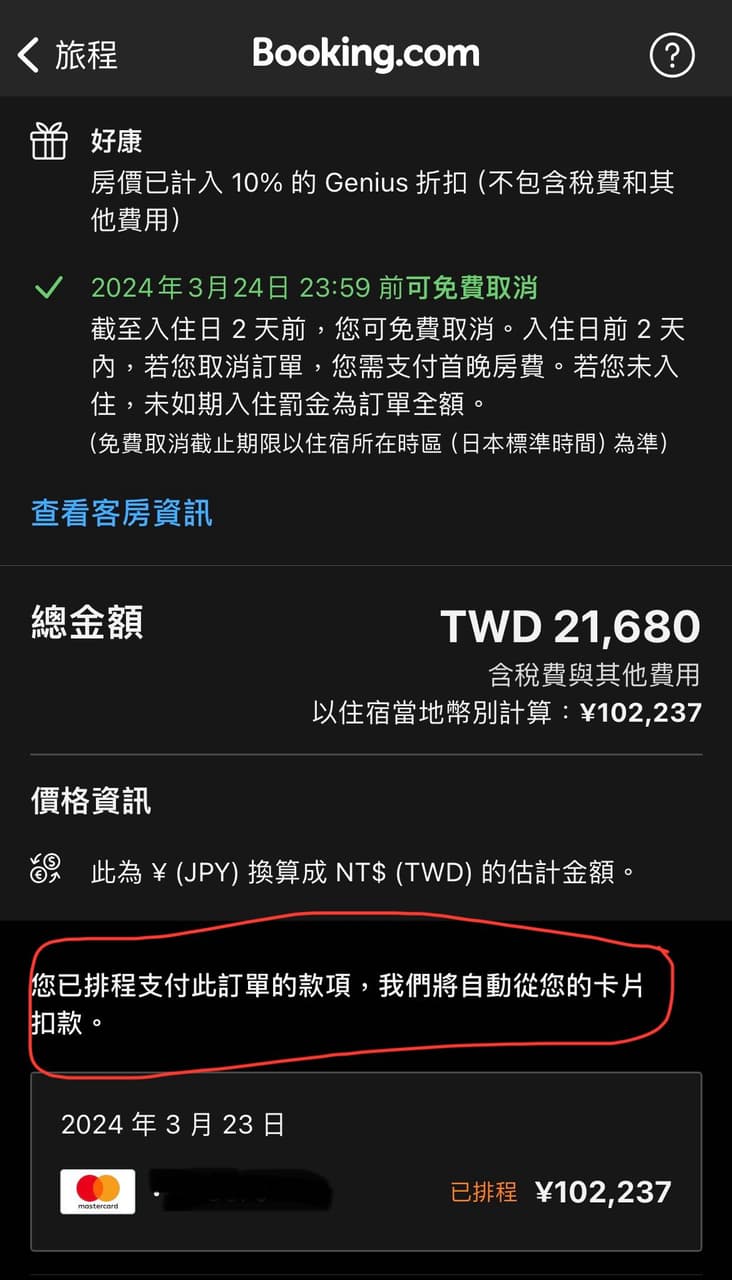Go back to 旅程
Viewport: 732px width, 1280px height.
(x=66, y=55)
